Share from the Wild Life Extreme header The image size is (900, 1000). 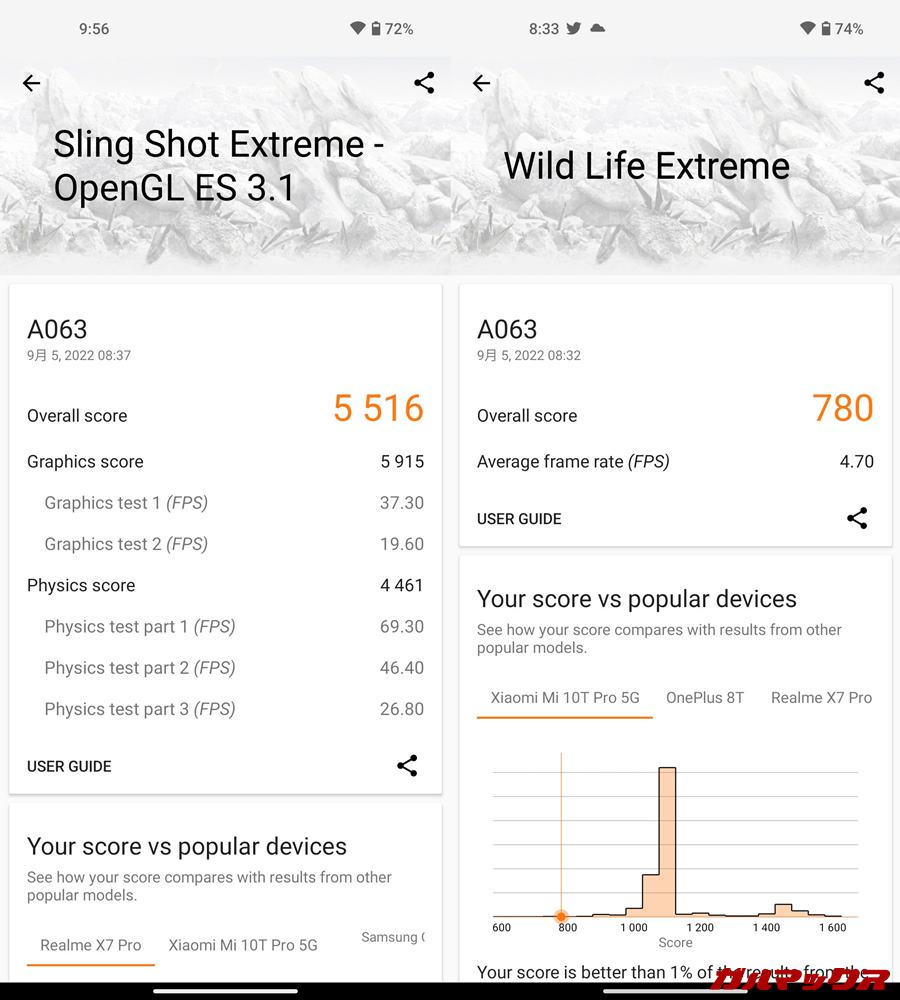pos(874,83)
